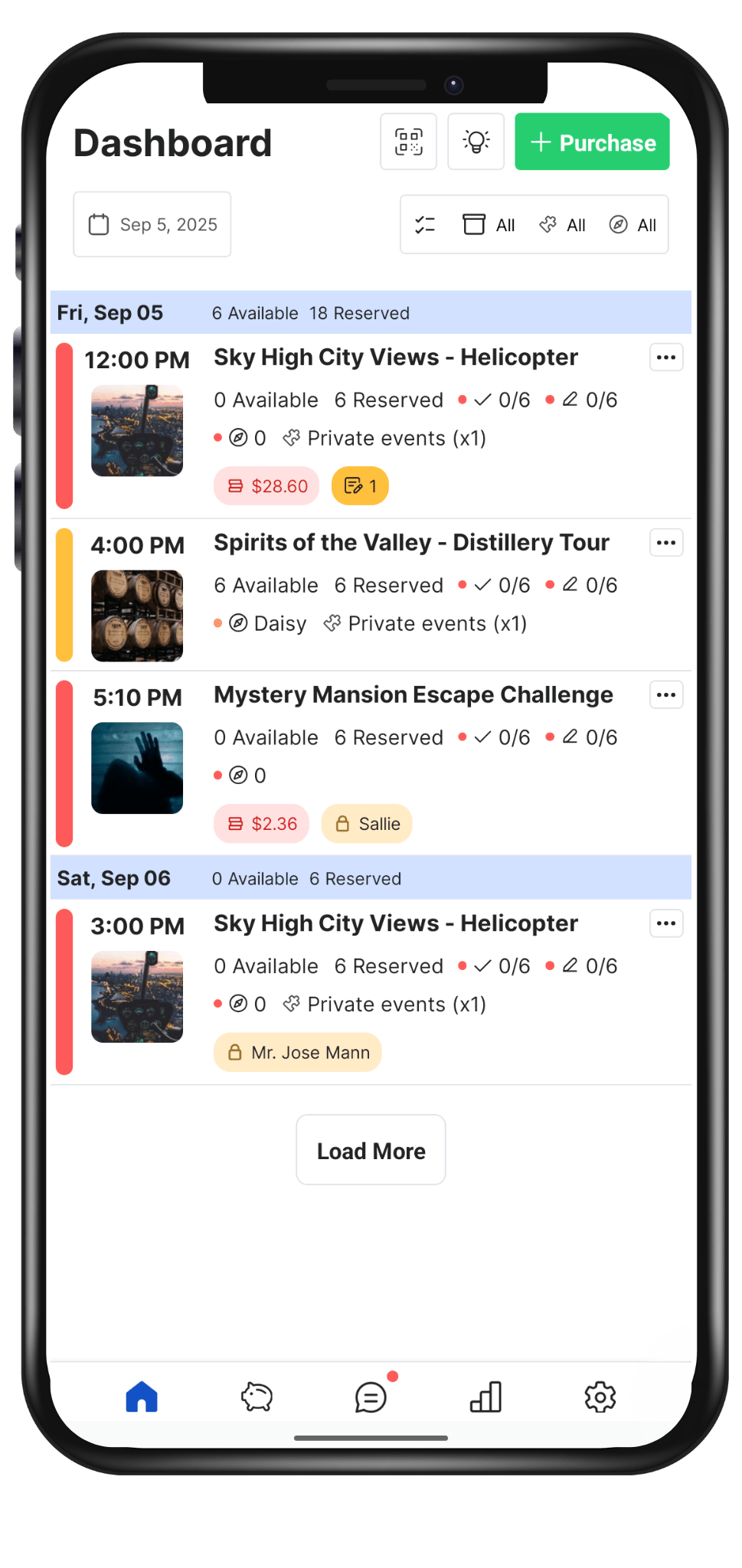
Task: Tap the Sallie lock chip
Action: coord(367,824)
